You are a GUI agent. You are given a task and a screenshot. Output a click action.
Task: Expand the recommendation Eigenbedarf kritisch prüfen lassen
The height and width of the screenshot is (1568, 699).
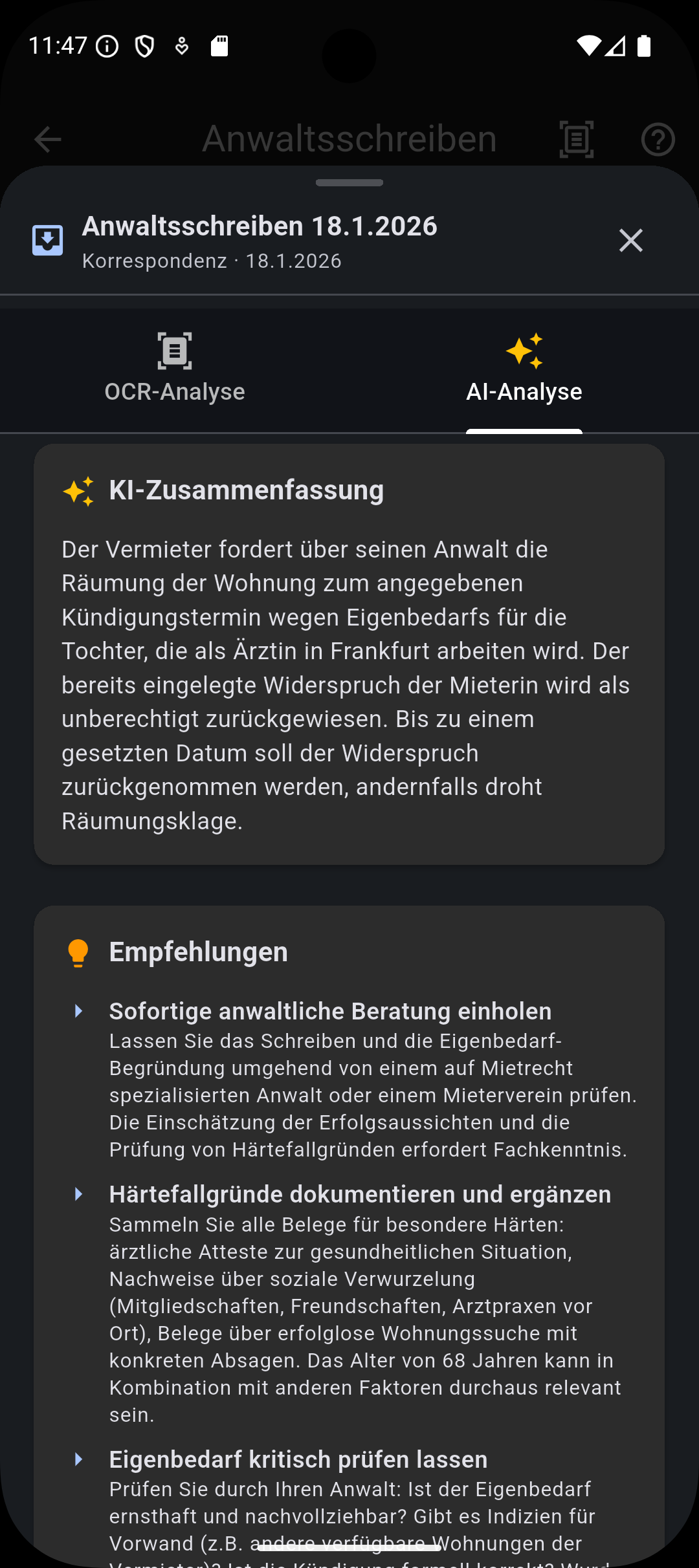(x=298, y=1459)
